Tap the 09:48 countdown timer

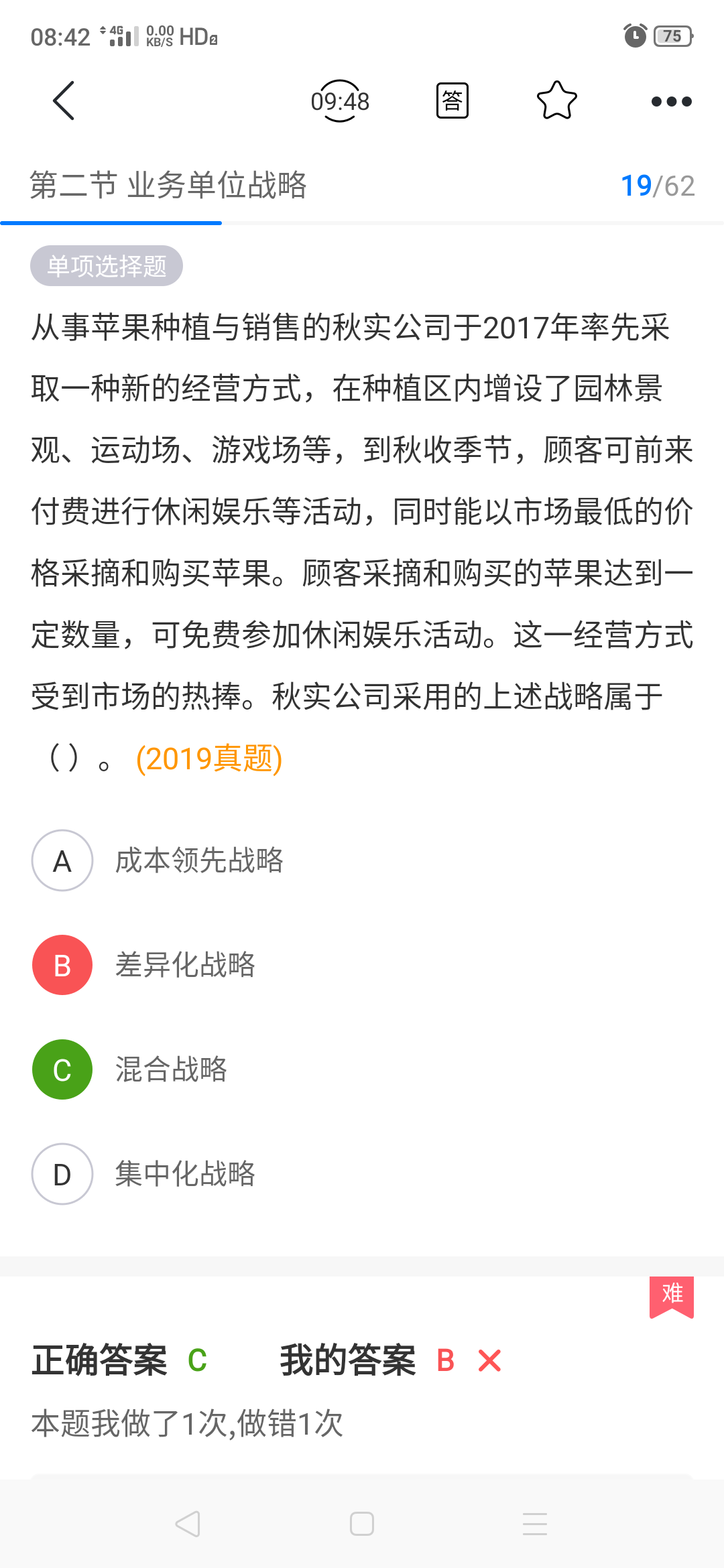click(x=340, y=101)
